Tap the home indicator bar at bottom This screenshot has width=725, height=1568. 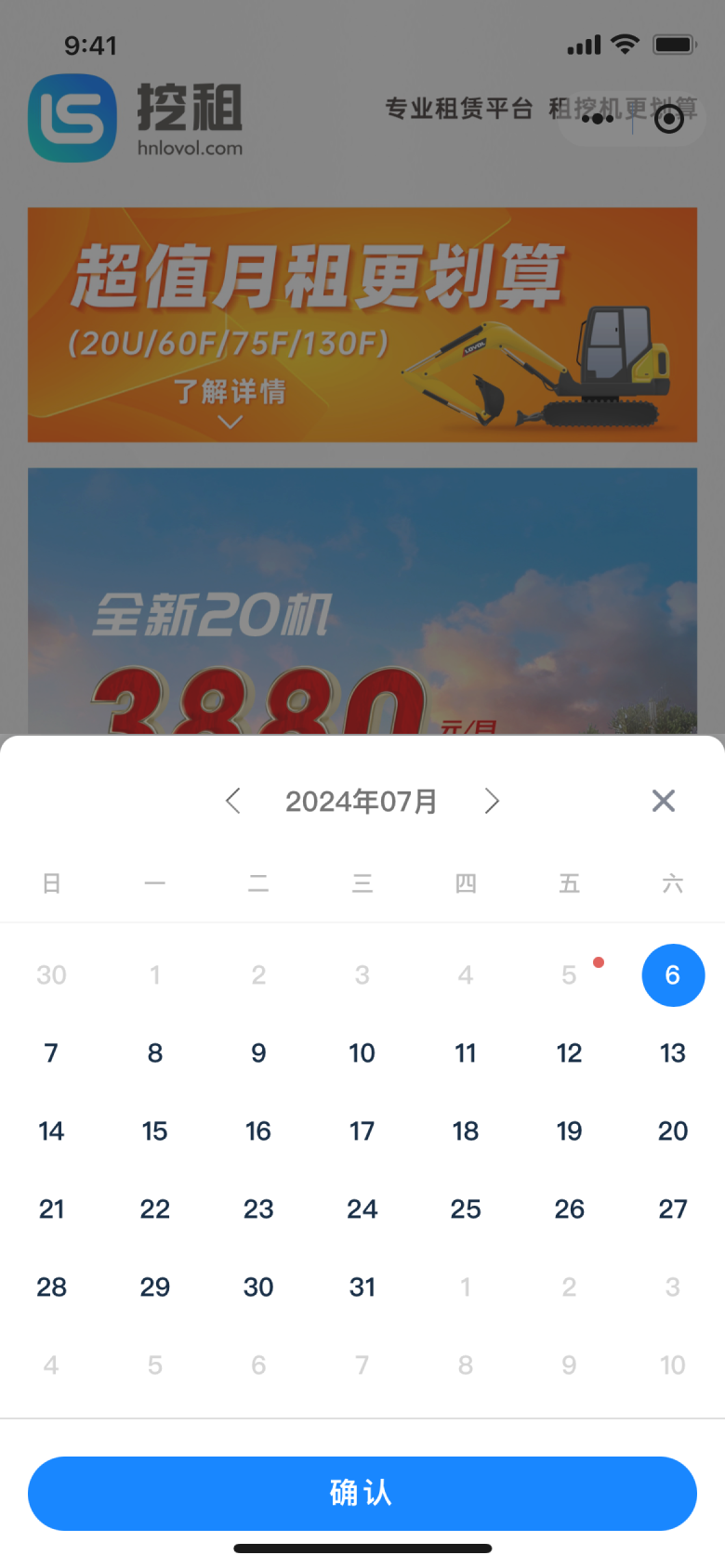pyautogui.click(x=362, y=1548)
